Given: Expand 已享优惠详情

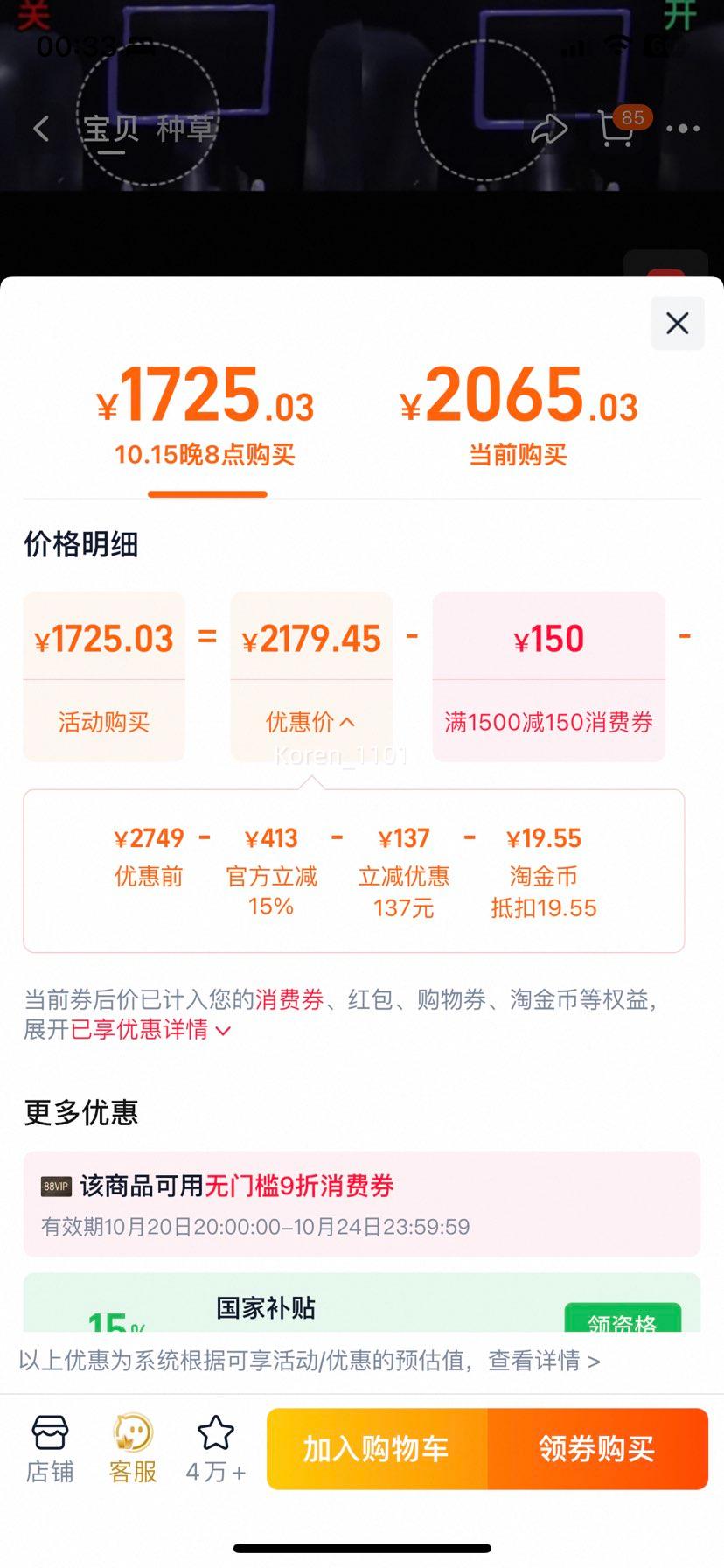Looking at the screenshot, I should click(150, 1030).
